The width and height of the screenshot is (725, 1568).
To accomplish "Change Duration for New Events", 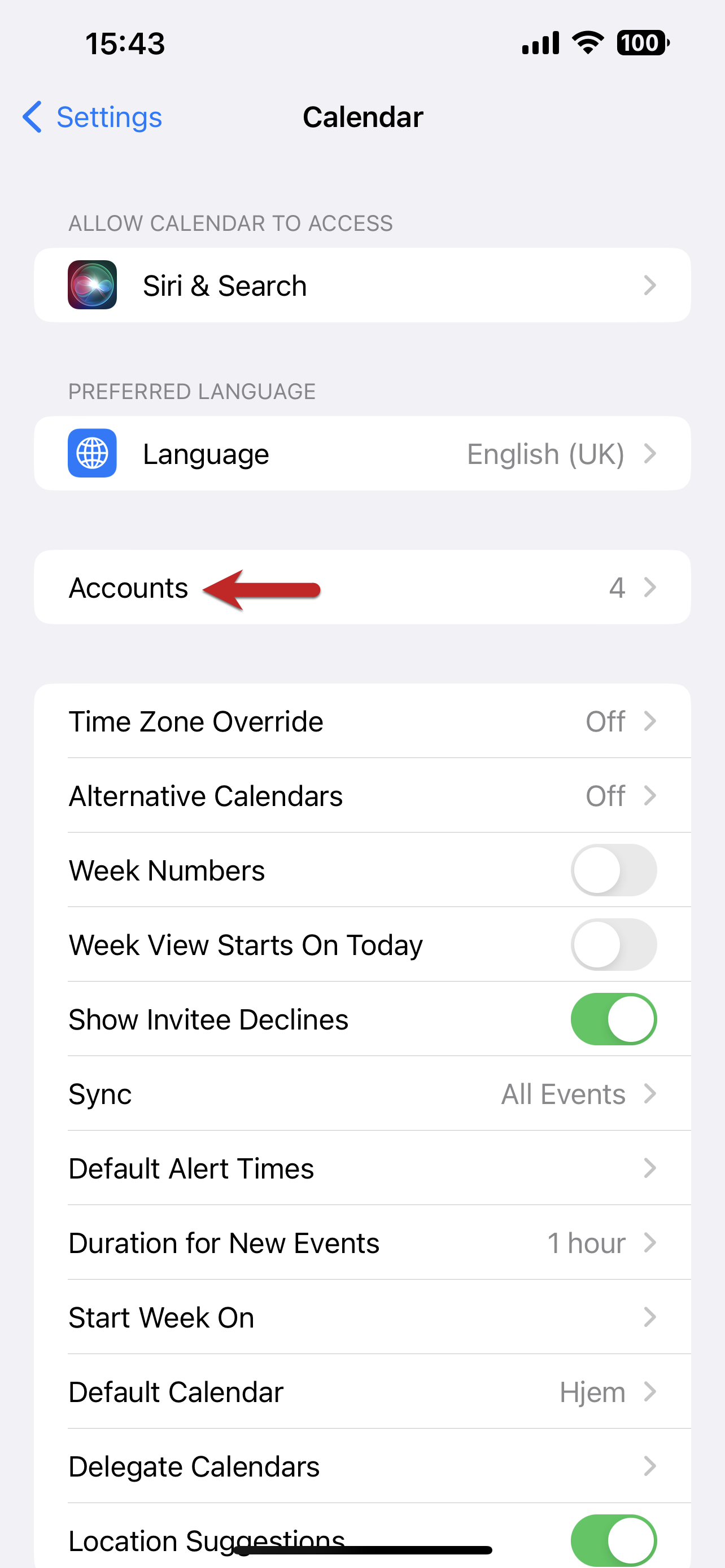I will click(362, 1242).
